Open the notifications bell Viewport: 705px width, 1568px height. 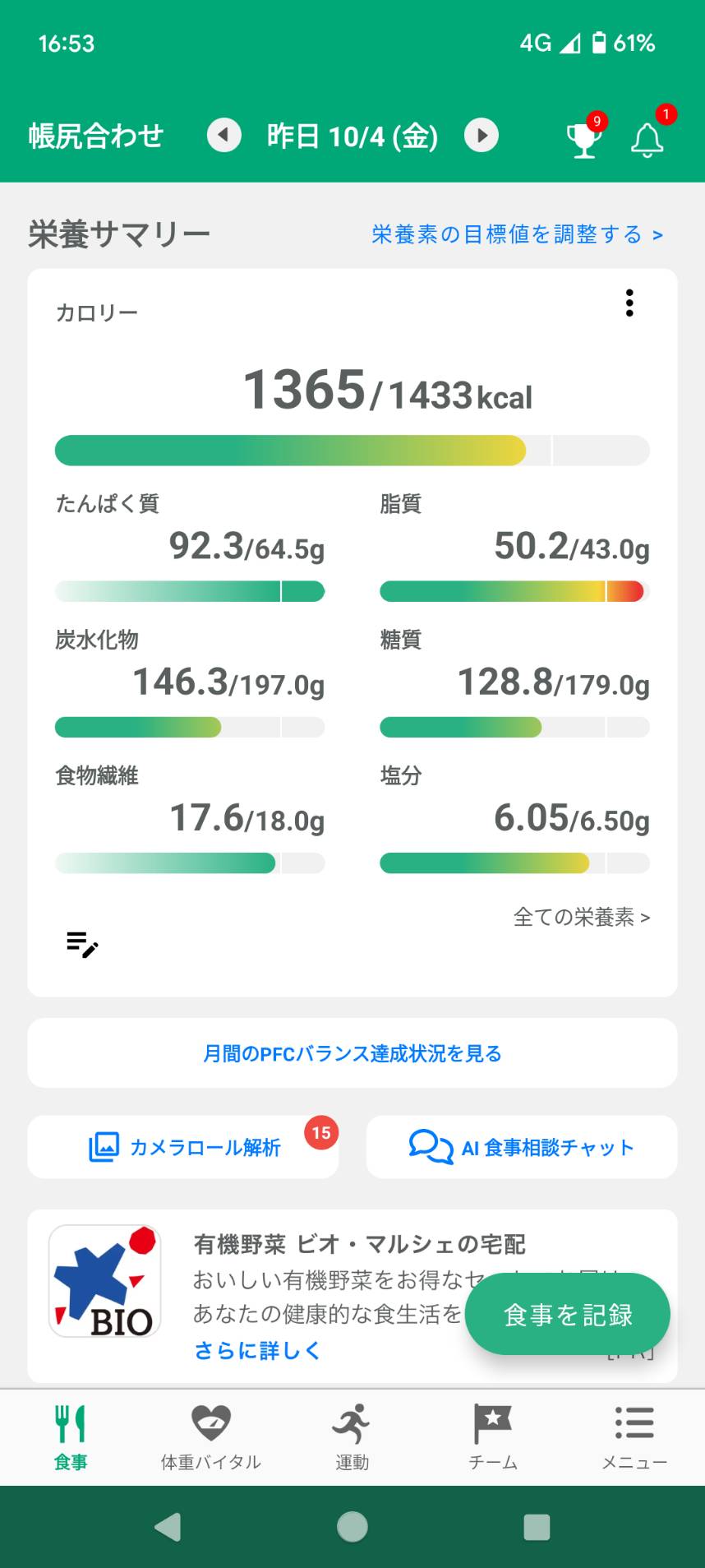648,137
